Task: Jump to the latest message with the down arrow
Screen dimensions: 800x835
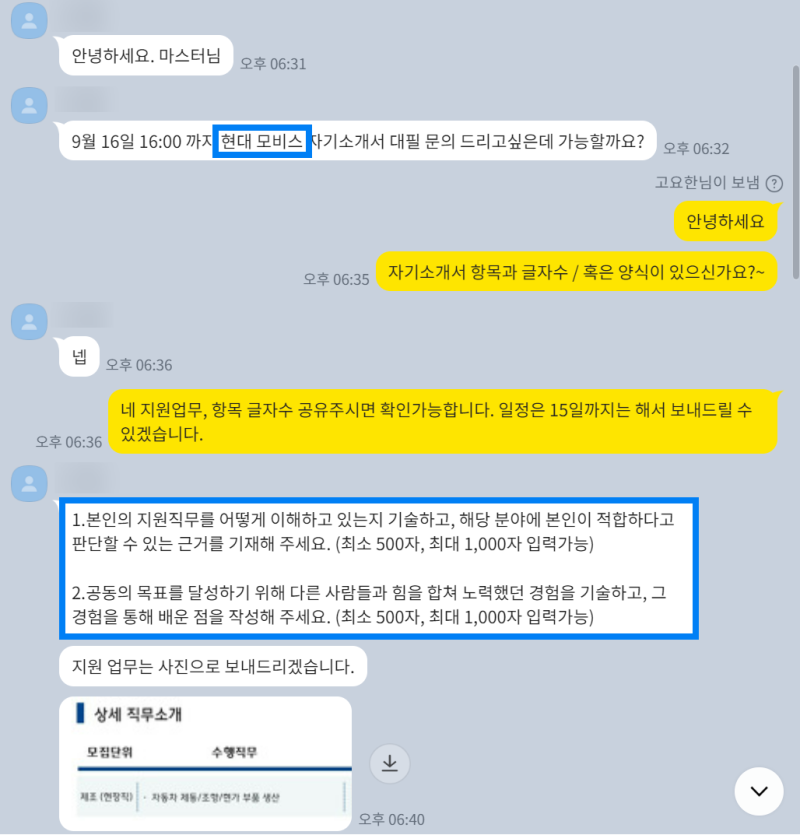Action: [x=759, y=792]
